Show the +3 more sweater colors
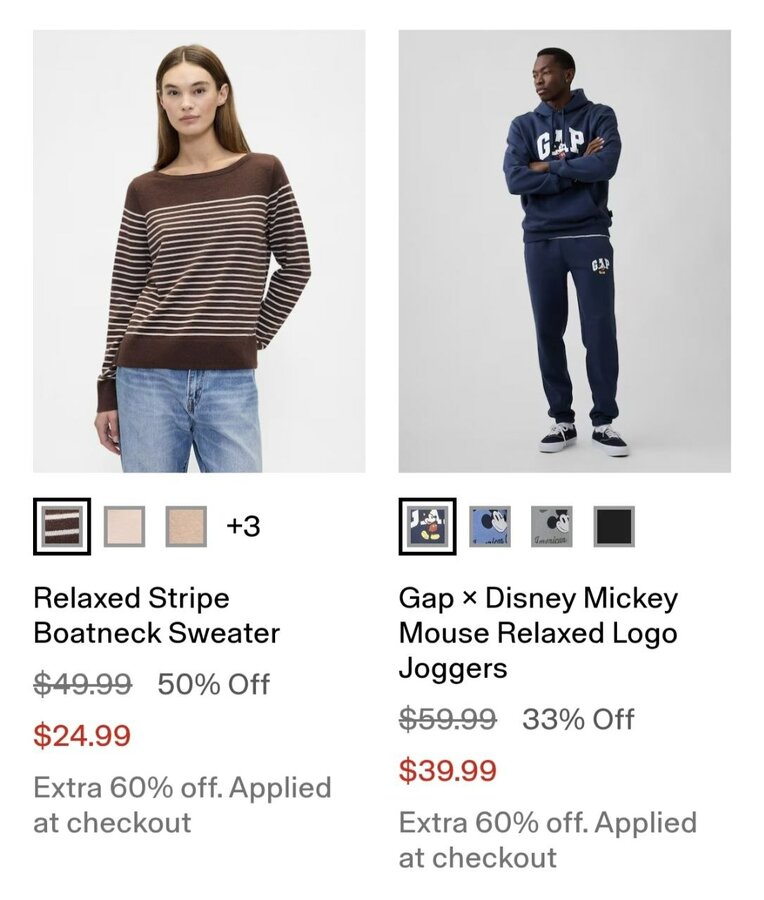Screen dimensions: 764x900 click(x=243, y=526)
